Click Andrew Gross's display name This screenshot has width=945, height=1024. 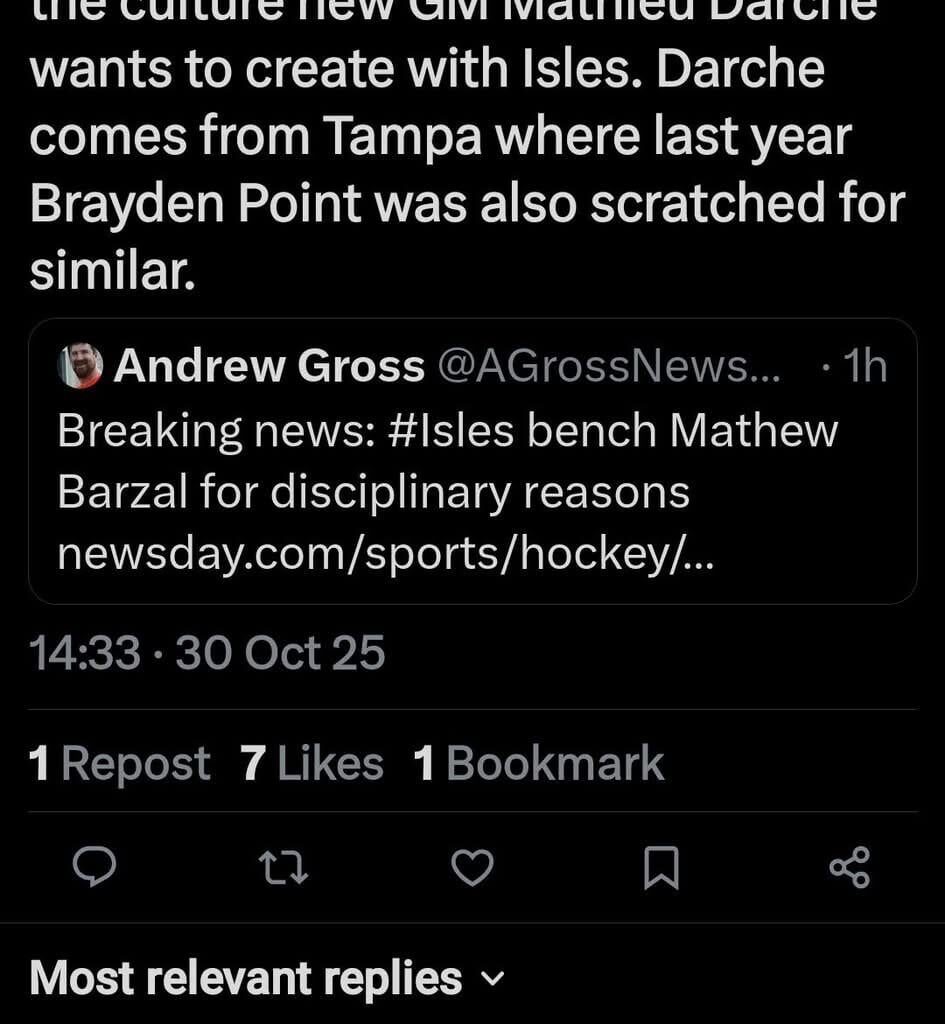pos(268,365)
